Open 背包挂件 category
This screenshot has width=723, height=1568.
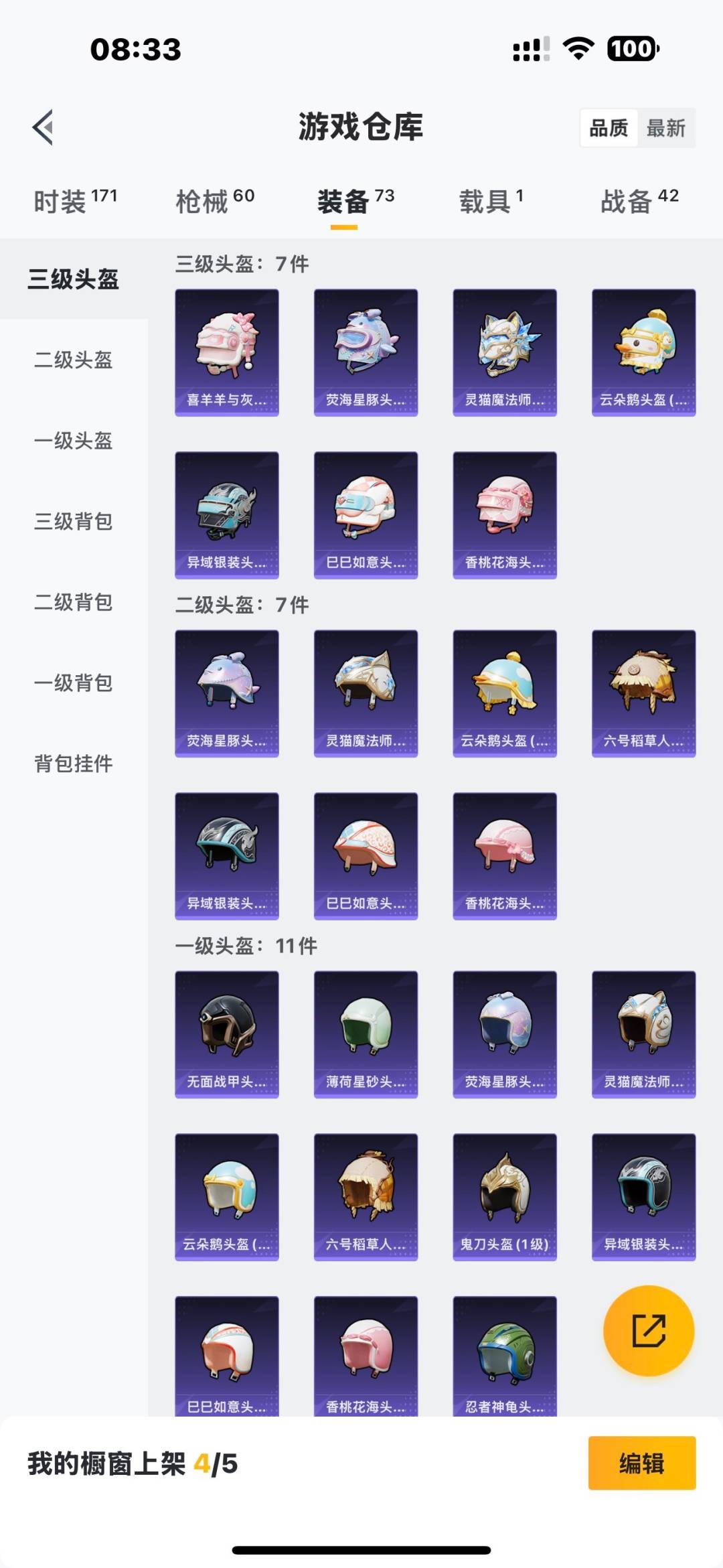pos(74,764)
